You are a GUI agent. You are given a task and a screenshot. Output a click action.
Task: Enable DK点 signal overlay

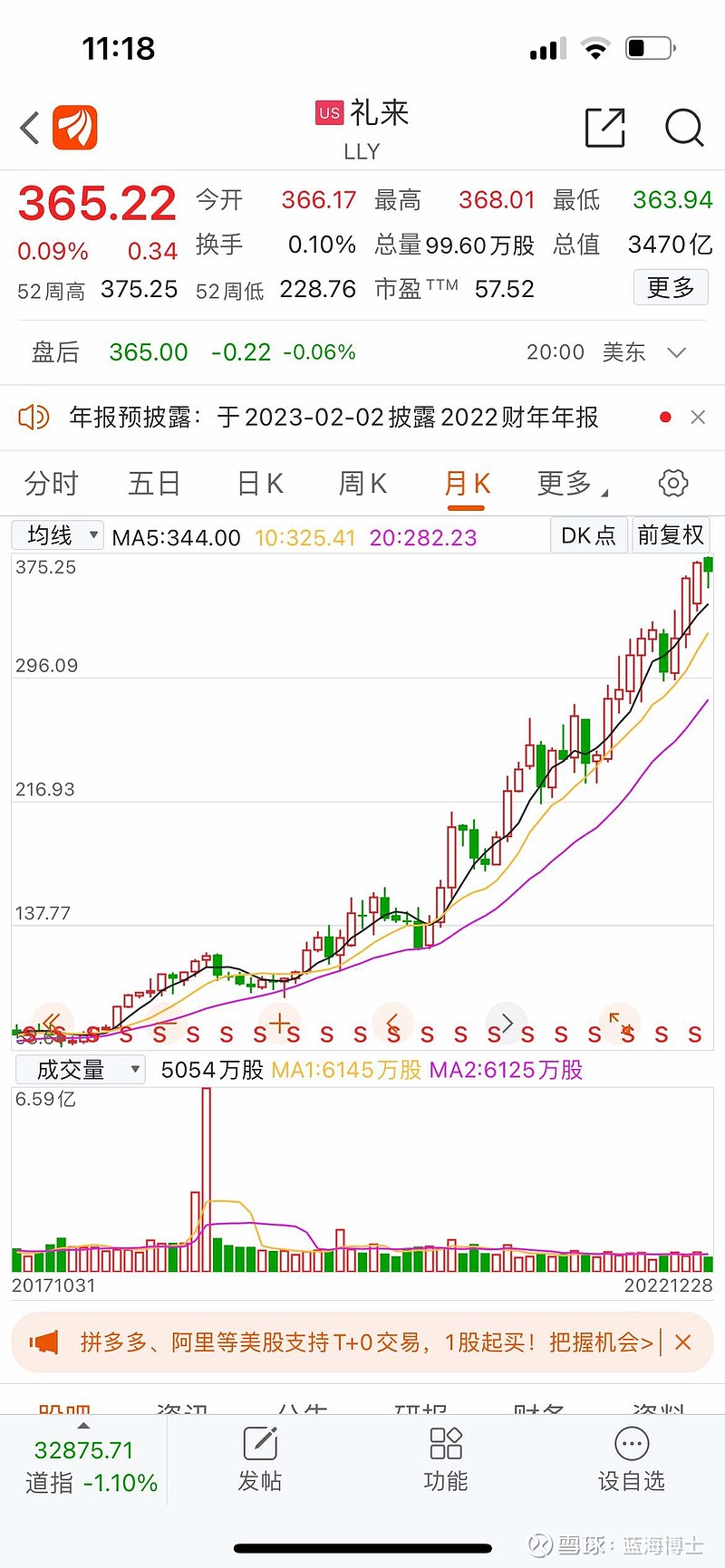click(589, 535)
